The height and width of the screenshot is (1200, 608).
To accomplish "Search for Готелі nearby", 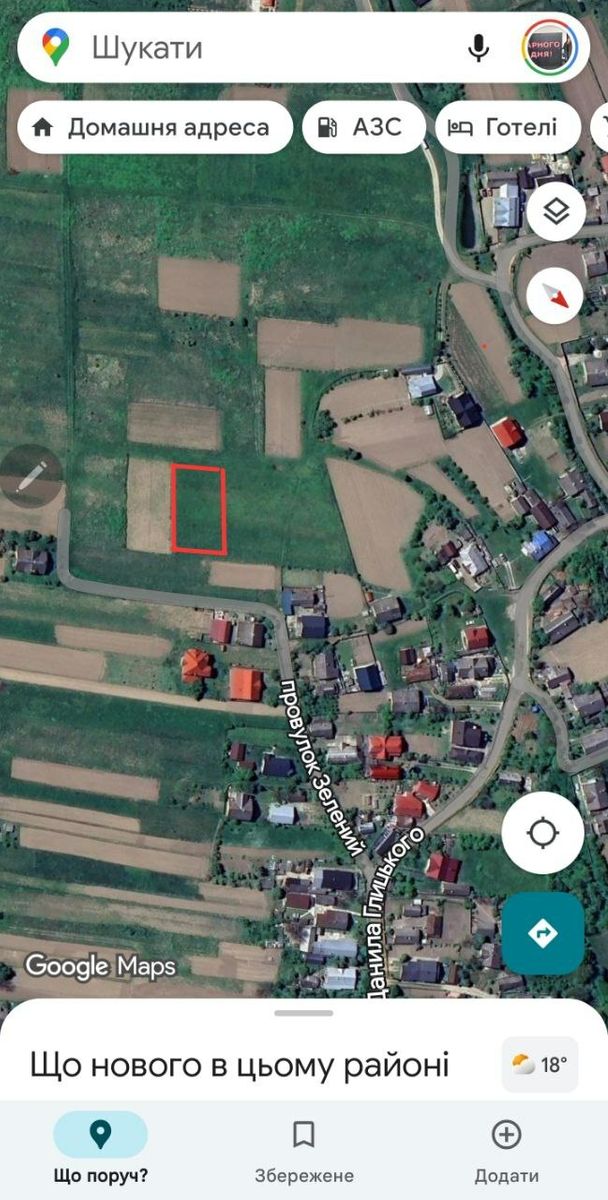I will (x=507, y=128).
